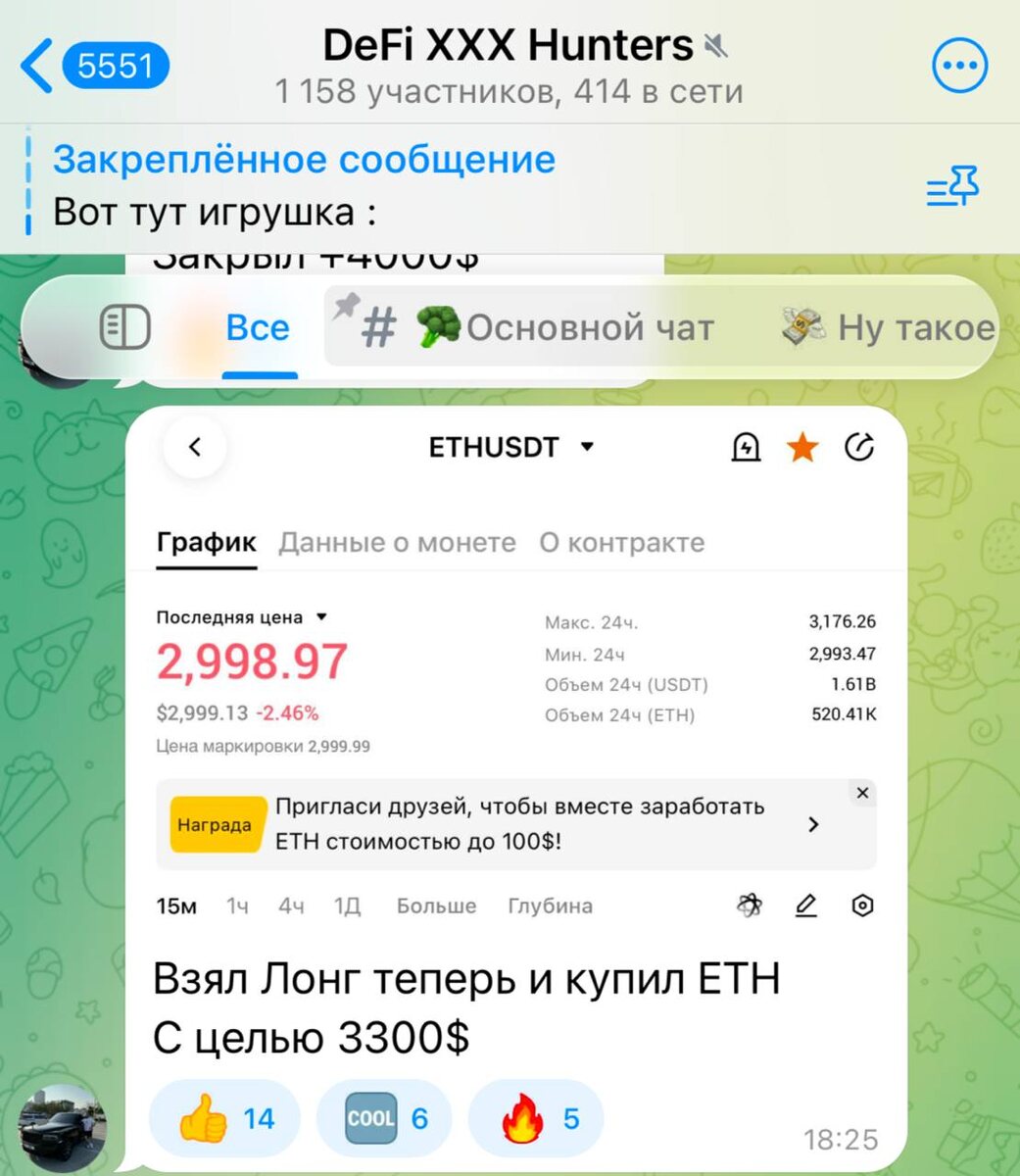Open the three-dot overflow menu
1020x1176 pixels.
click(x=957, y=67)
